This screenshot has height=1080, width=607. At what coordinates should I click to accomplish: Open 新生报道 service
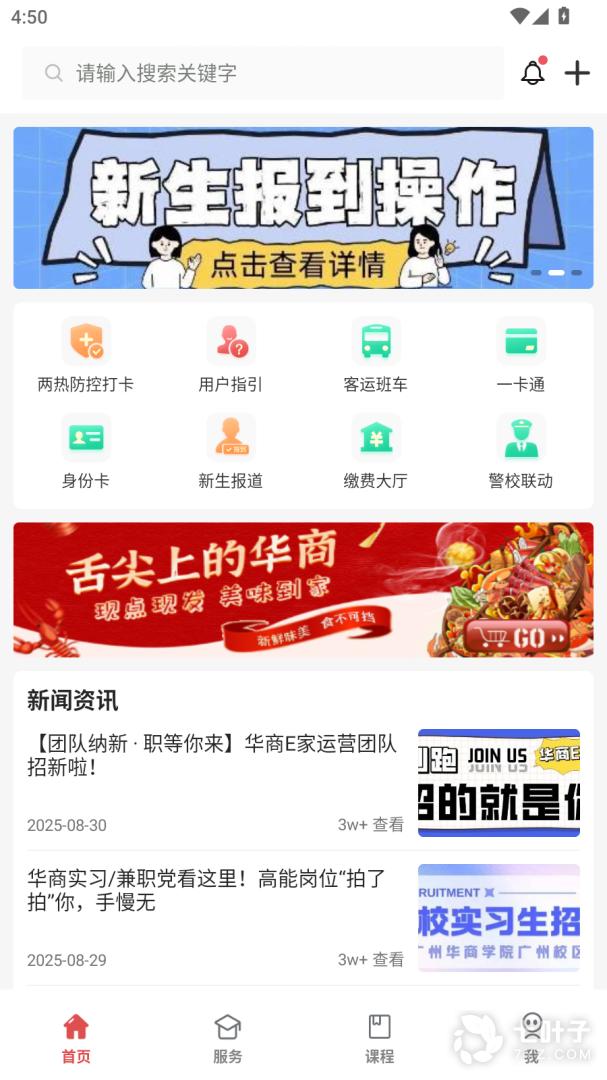[x=231, y=451]
